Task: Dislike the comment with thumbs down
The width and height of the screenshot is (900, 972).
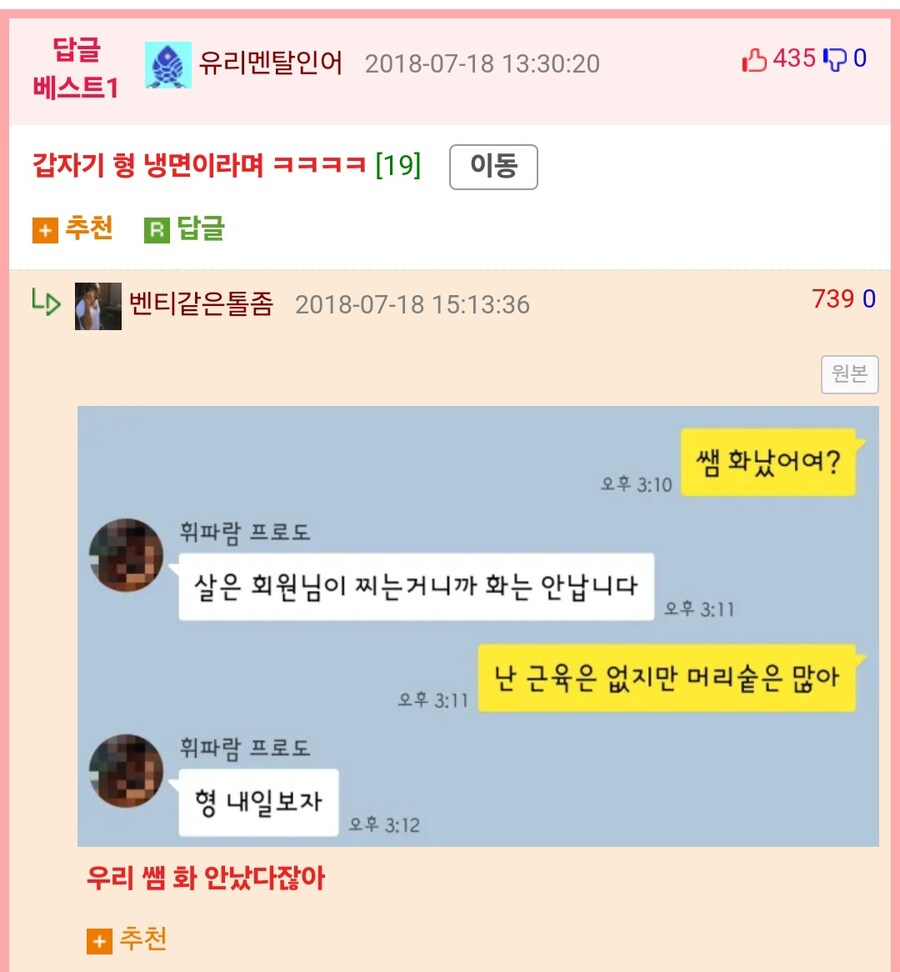Action: click(x=834, y=60)
